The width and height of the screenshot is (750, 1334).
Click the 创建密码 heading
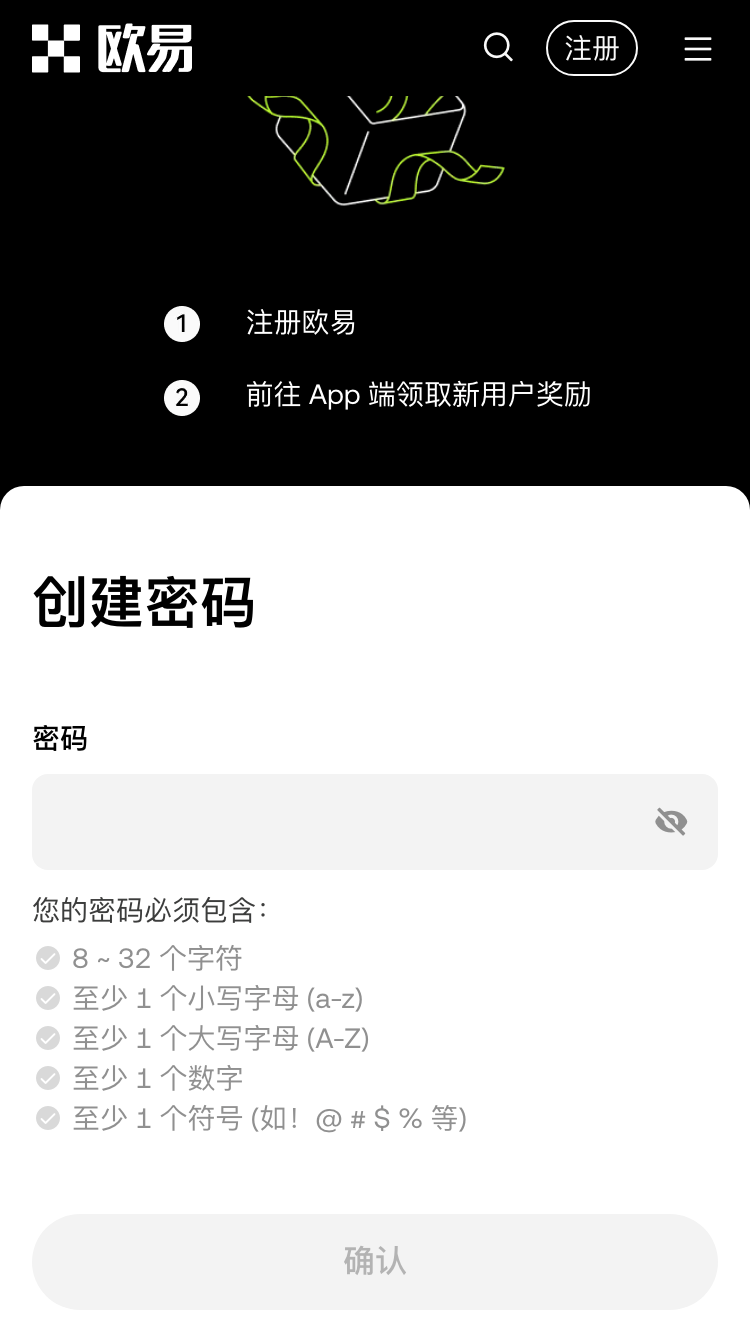(x=143, y=602)
